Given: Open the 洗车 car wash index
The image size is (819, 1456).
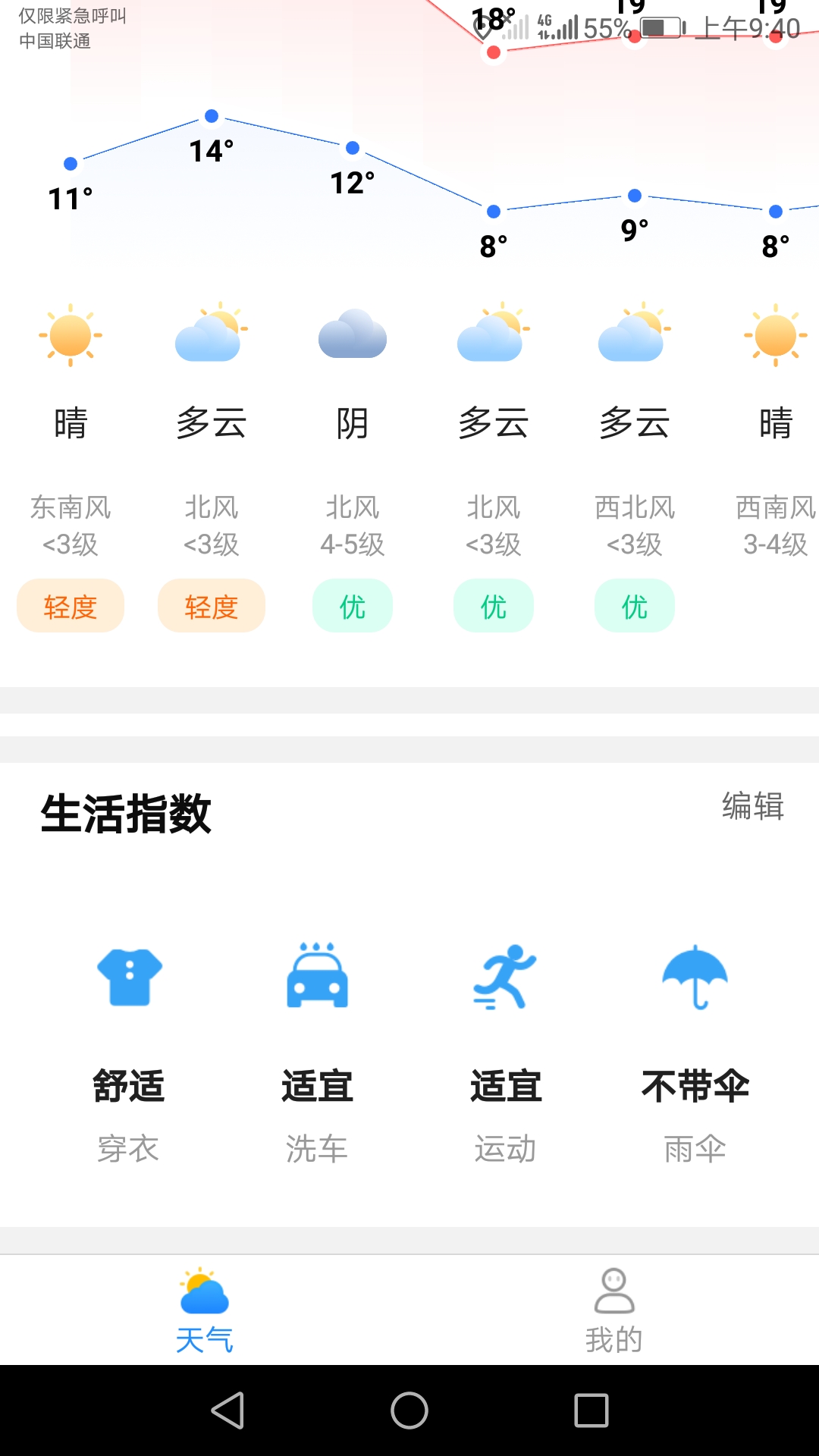Looking at the screenshot, I should pos(317,1054).
